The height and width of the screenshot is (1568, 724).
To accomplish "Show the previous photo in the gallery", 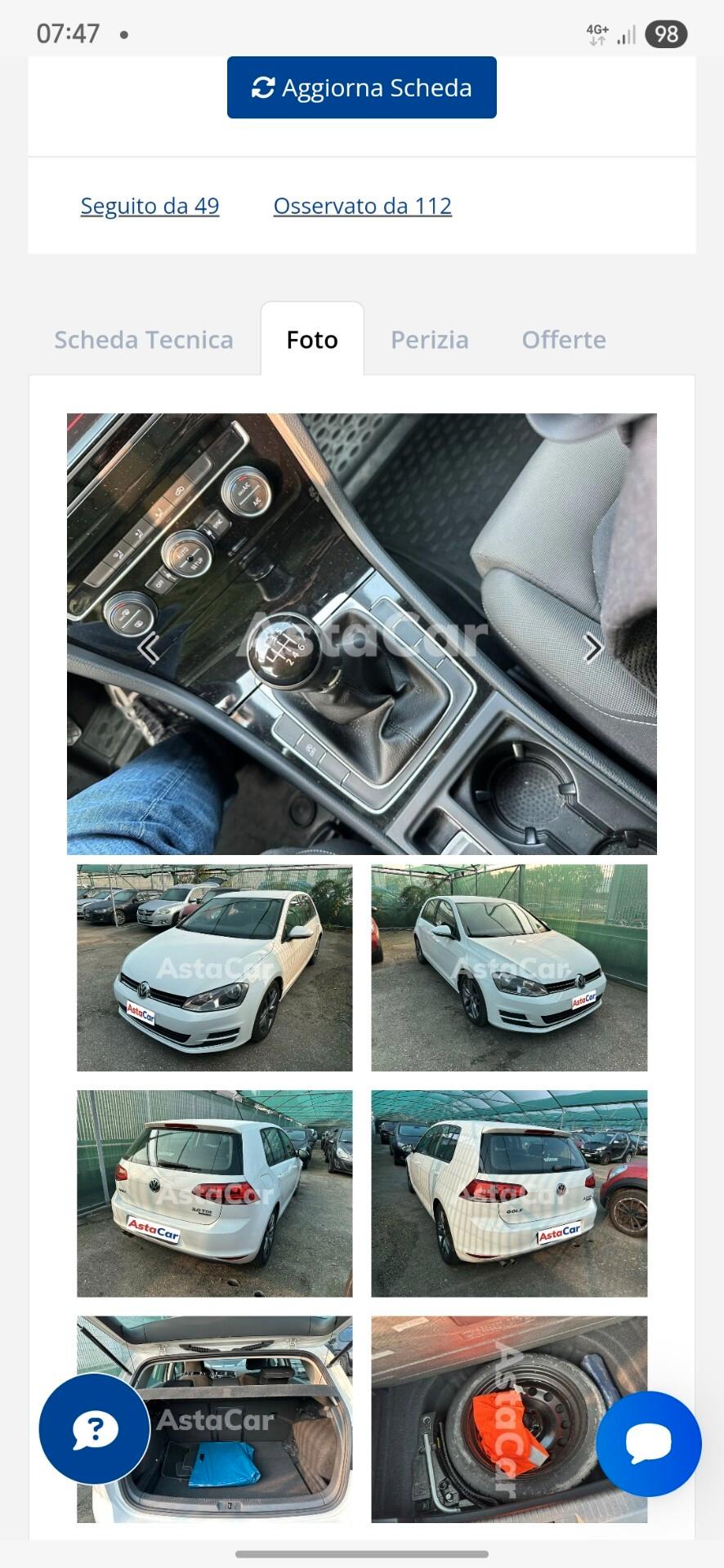I will (148, 648).
